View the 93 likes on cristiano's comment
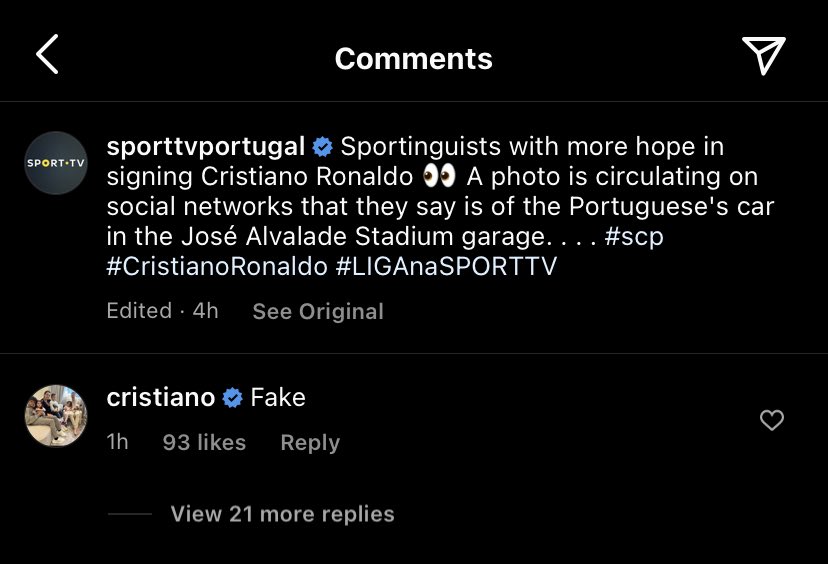The height and width of the screenshot is (564, 828). click(x=204, y=442)
